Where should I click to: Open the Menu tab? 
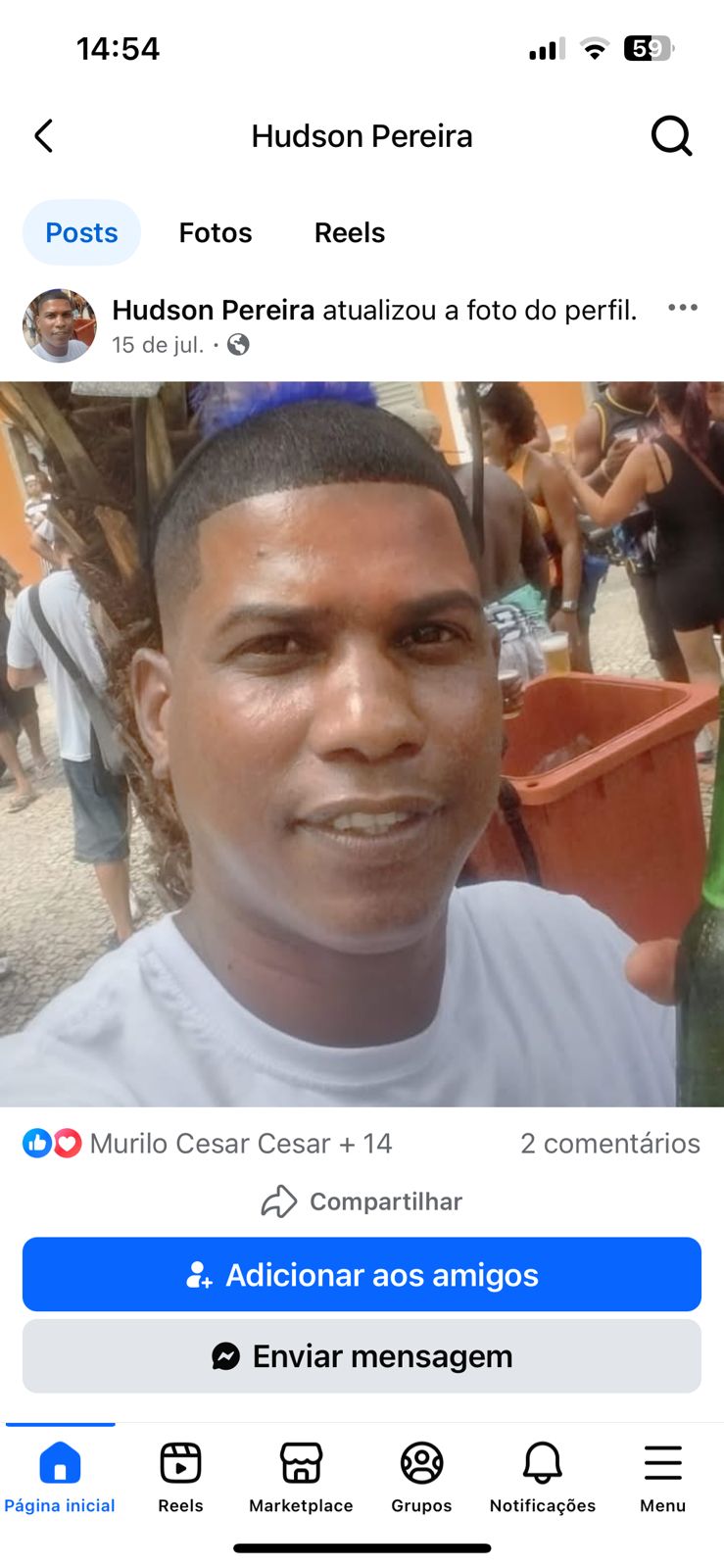pos(662,1476)
